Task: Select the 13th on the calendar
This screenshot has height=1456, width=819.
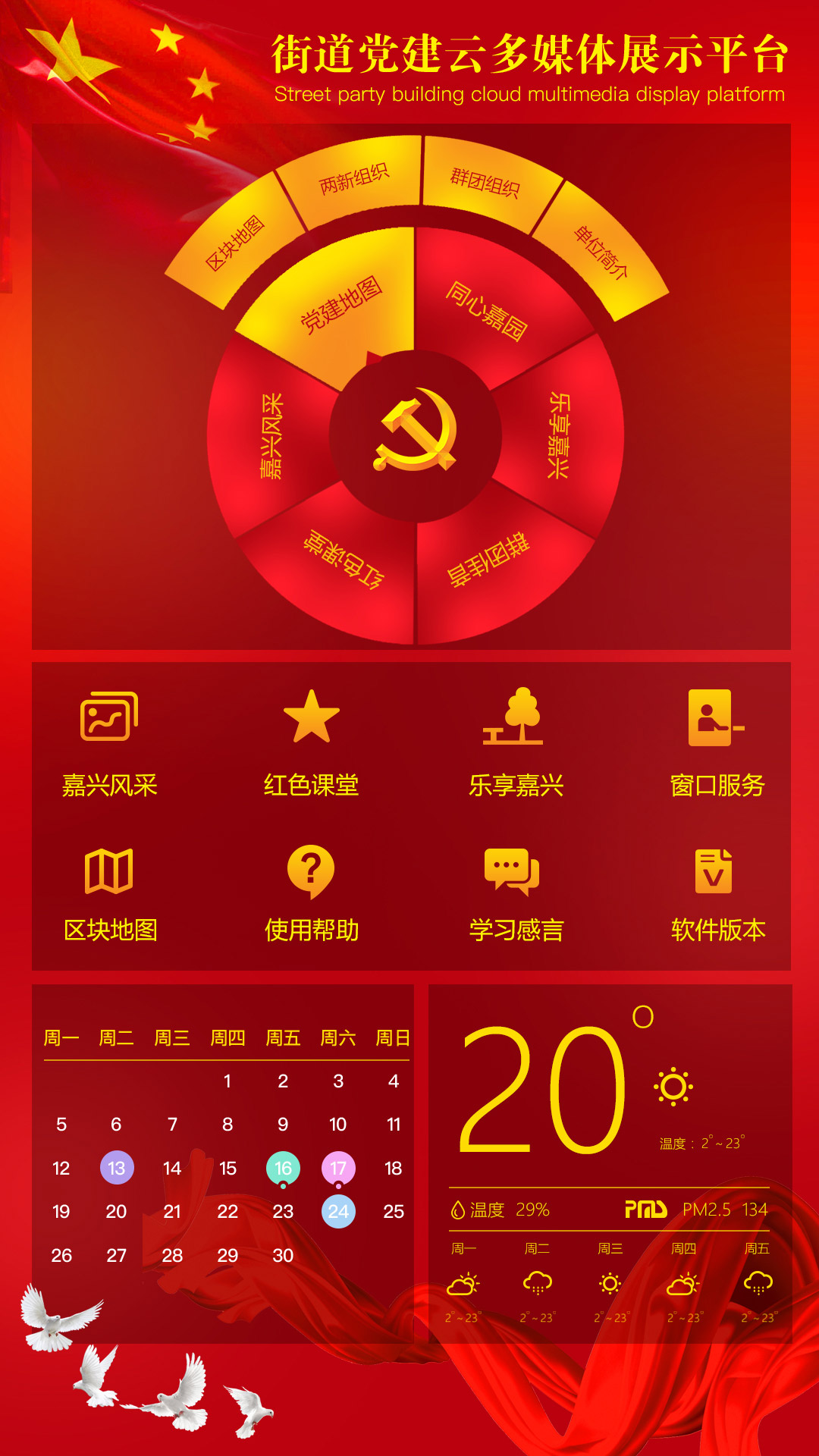Action: tap(117, 1168)
